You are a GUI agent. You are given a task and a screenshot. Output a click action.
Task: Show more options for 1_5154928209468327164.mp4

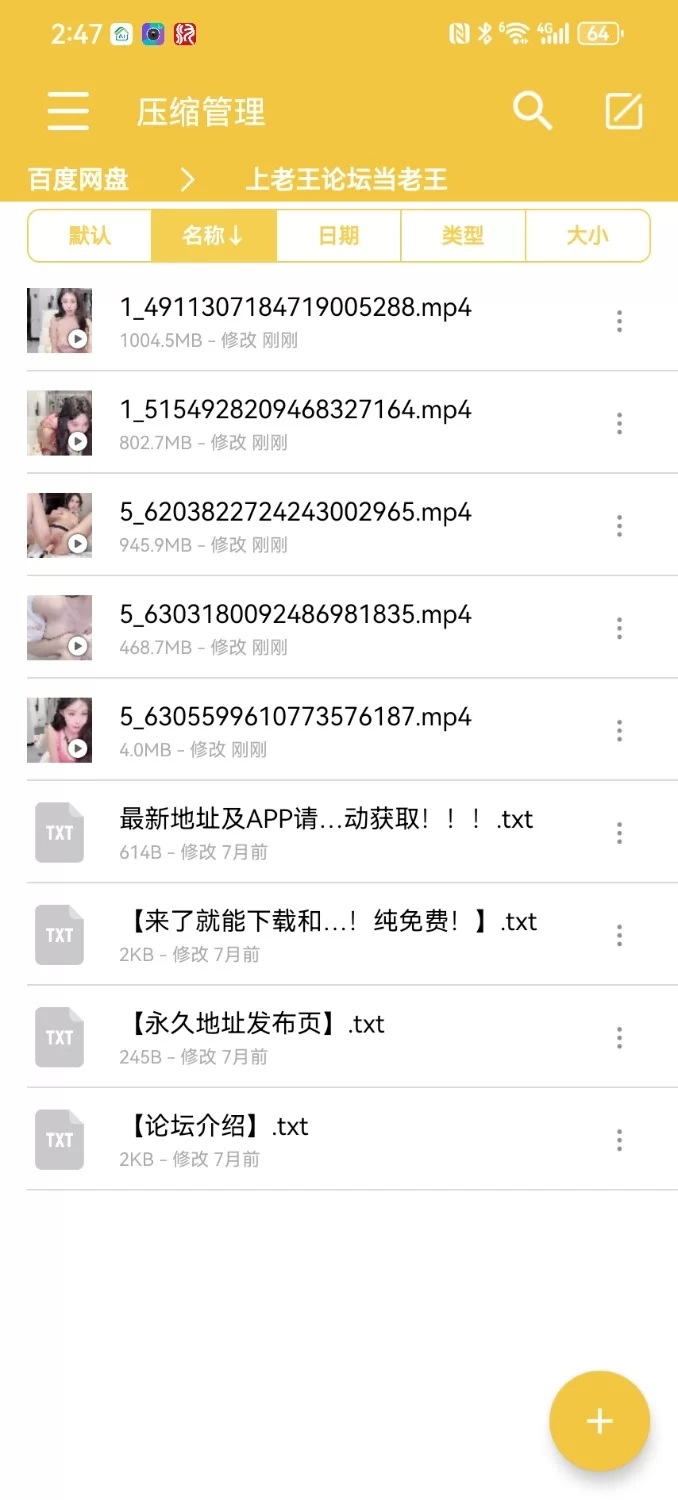pyautogui.click(x=619, y=423)
